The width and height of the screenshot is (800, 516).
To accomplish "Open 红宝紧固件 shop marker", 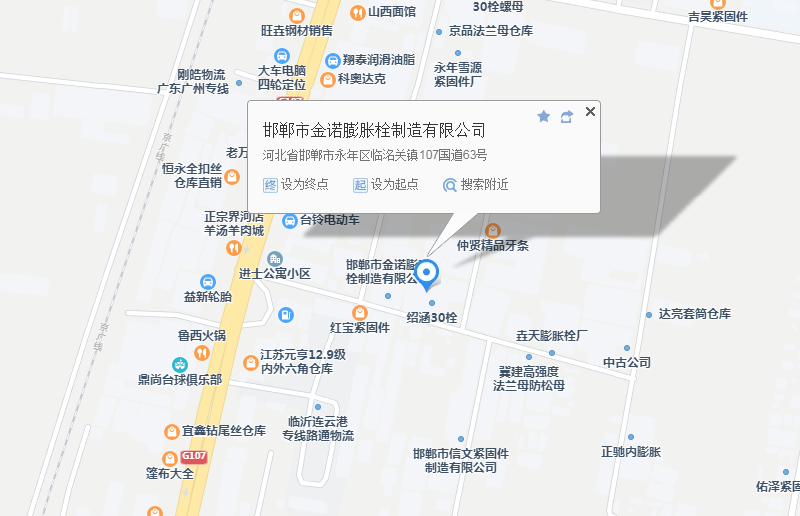I will (360, 313).
